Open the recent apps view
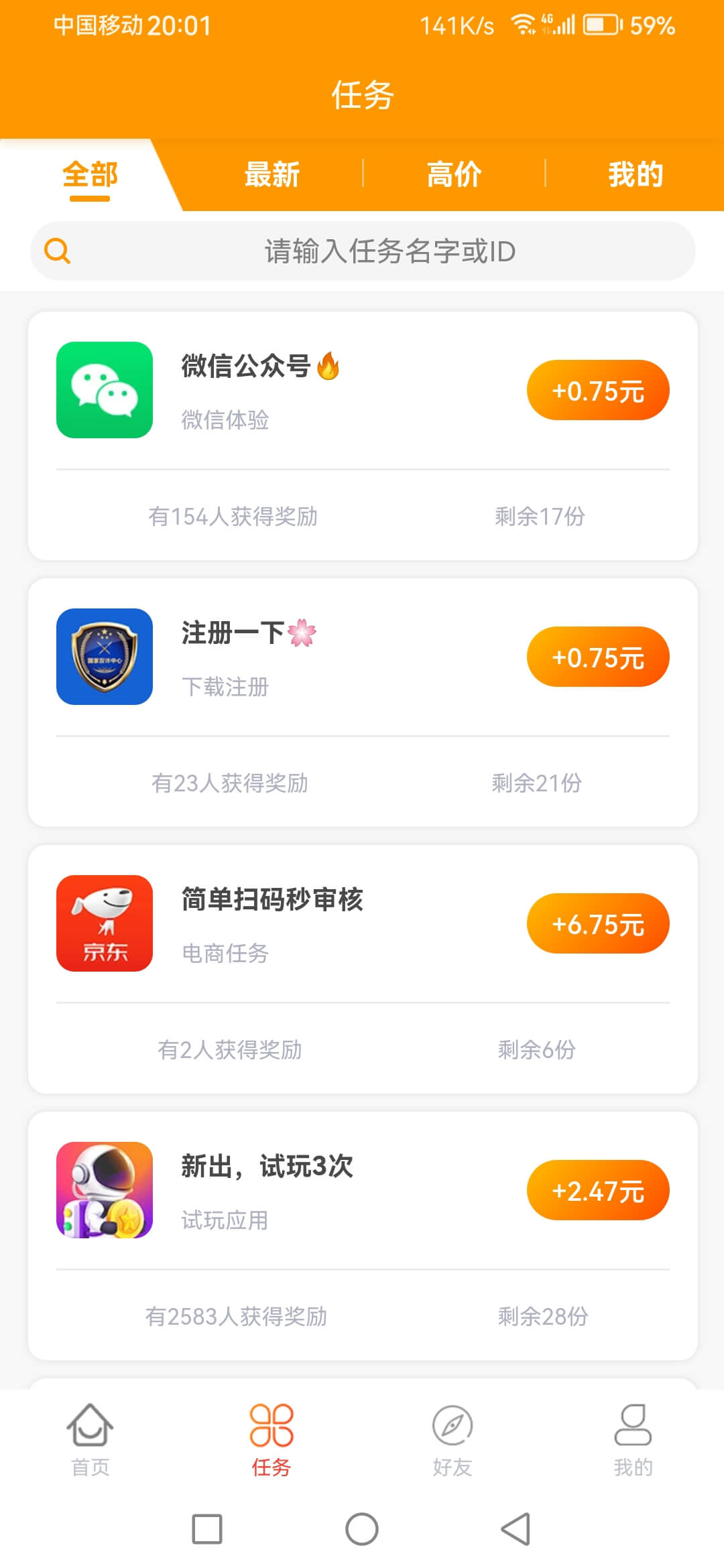The image size is (724, 1568). point(207,1529)
